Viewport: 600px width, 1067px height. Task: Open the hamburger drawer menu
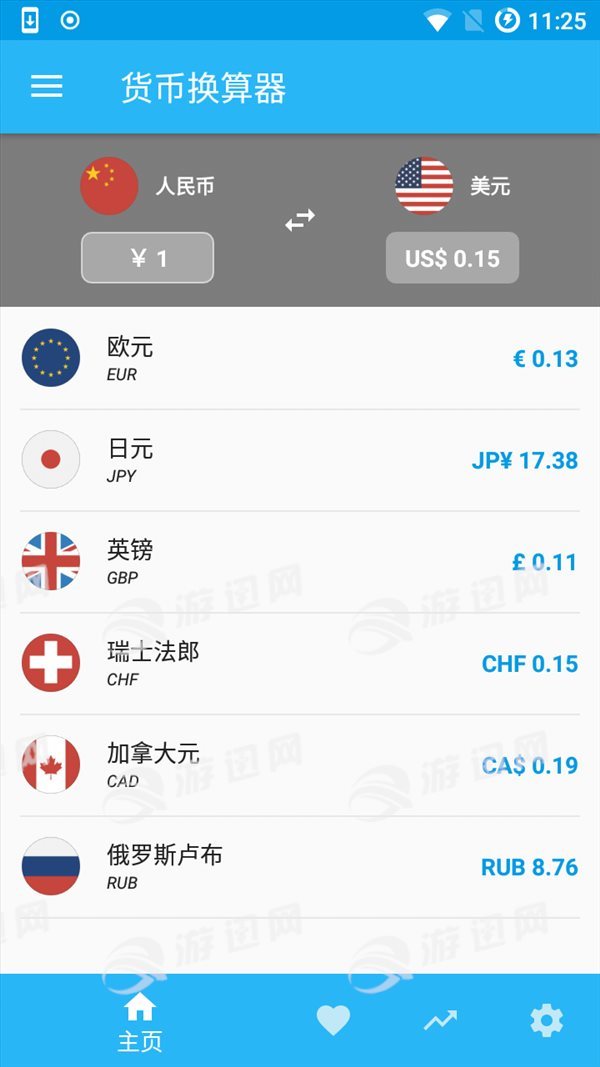pyautogui.click(x=47, y=86)
